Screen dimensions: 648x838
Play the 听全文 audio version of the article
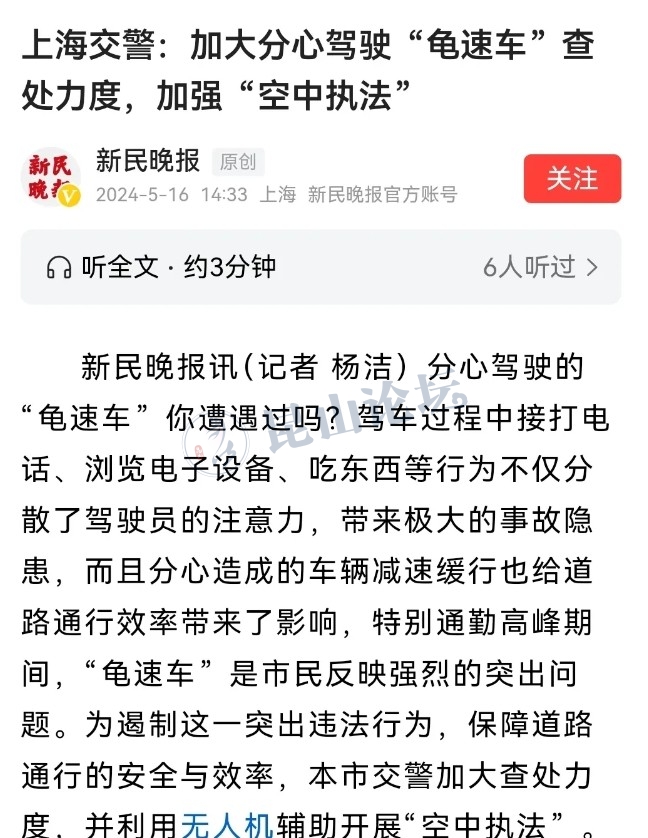[161, 267]
